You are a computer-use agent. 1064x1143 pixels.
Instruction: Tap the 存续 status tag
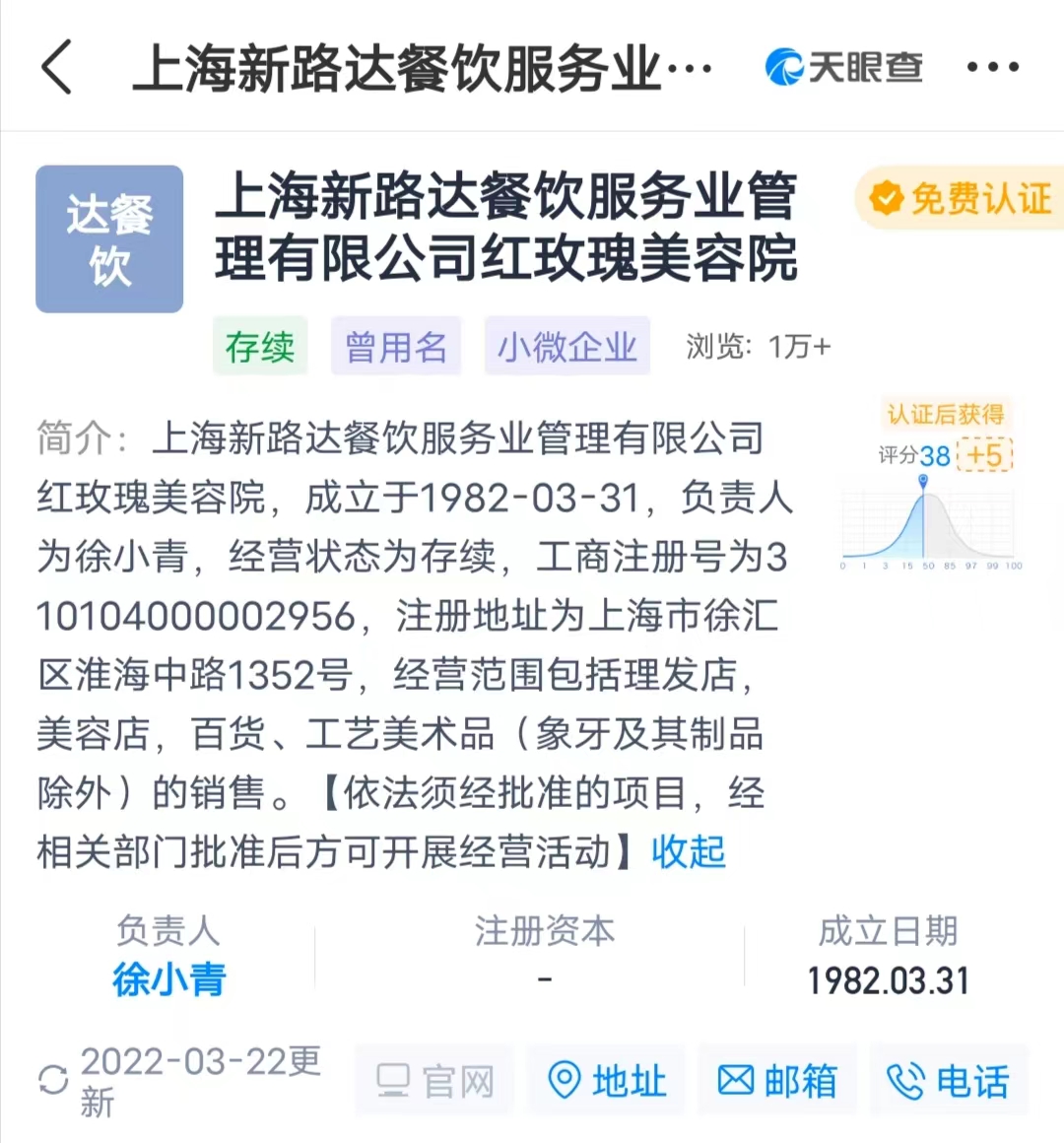tap(259, 346)
